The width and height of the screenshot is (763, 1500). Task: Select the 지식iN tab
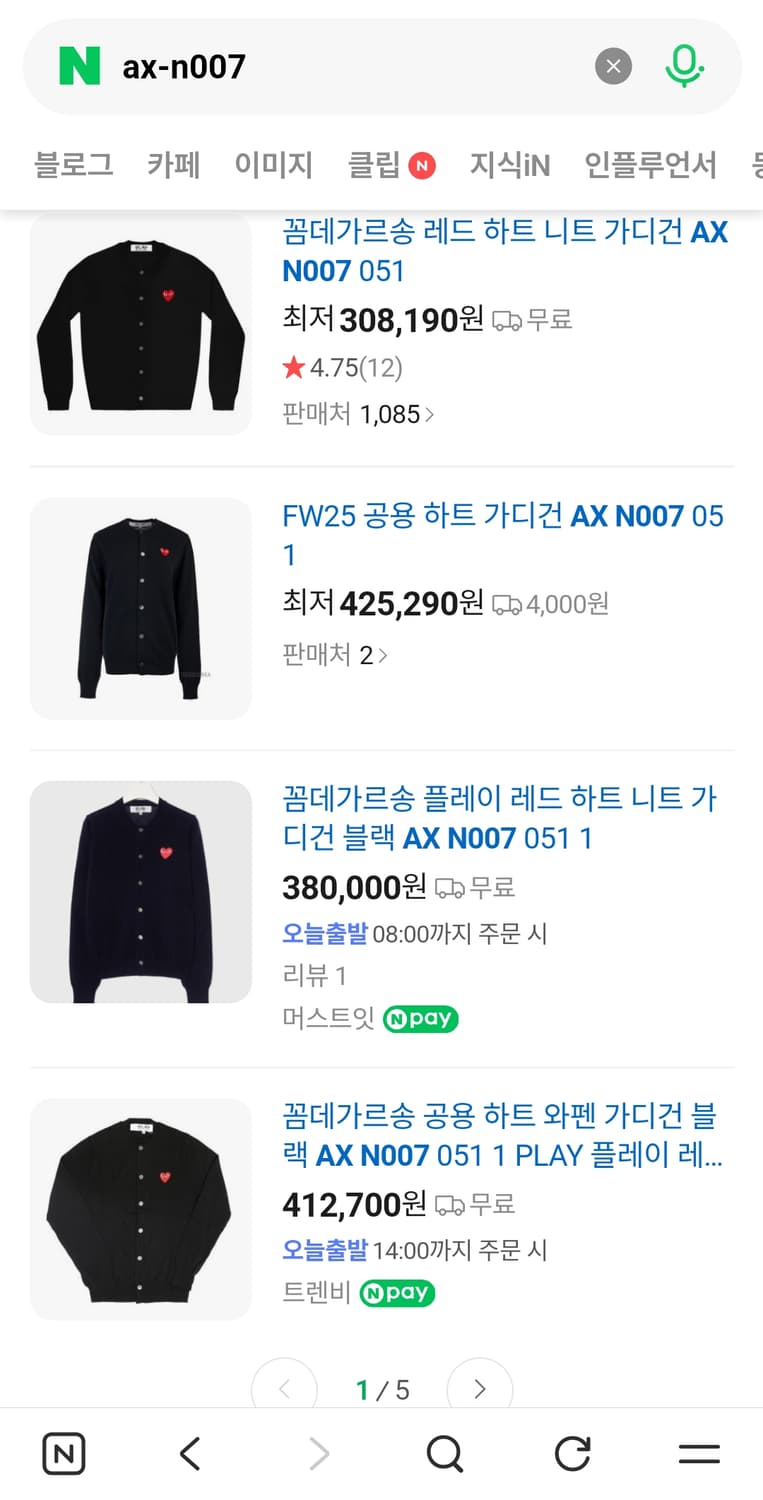[510, 165]
